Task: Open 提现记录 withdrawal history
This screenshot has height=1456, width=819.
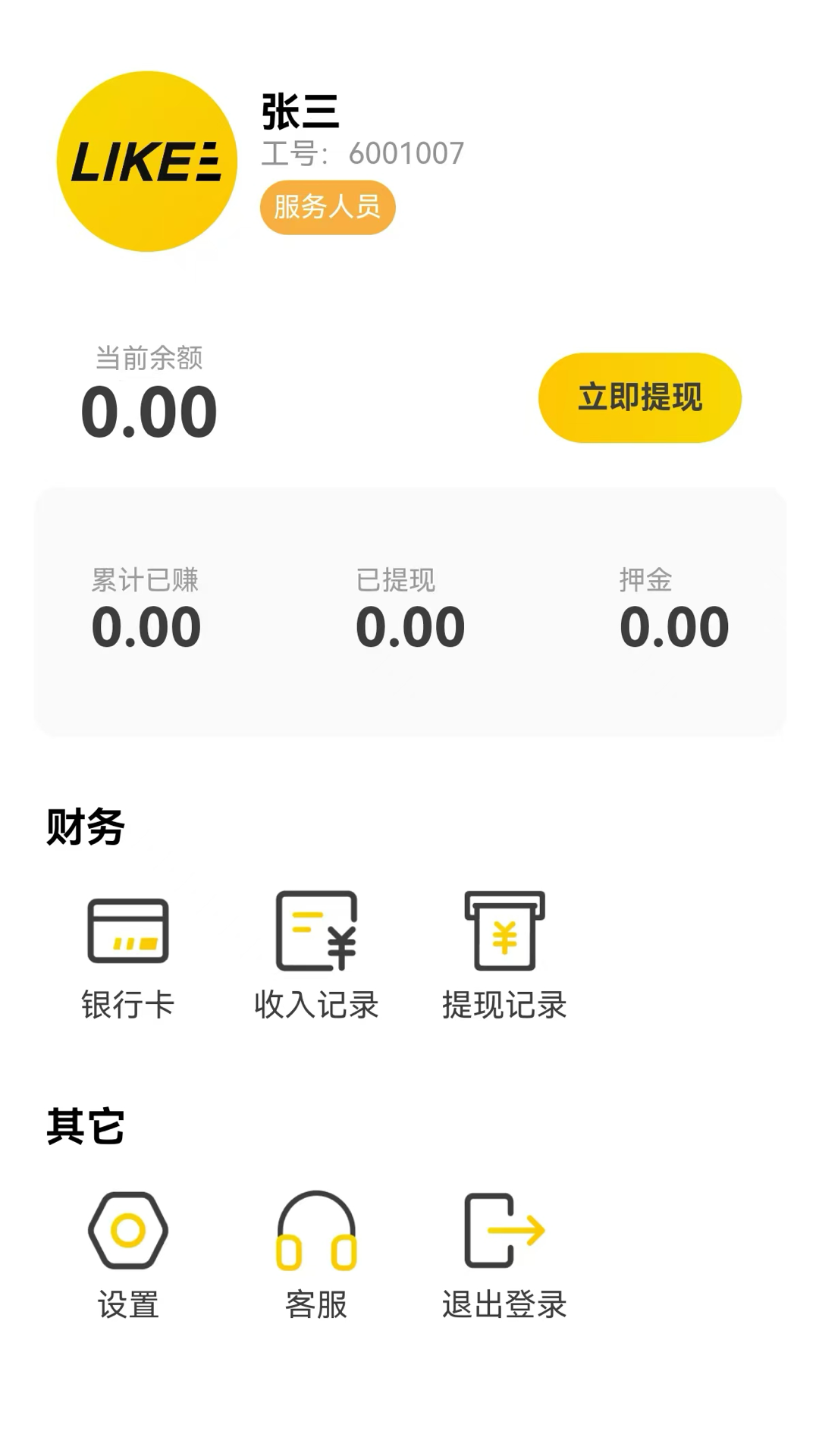Action: tap(504, 954)
